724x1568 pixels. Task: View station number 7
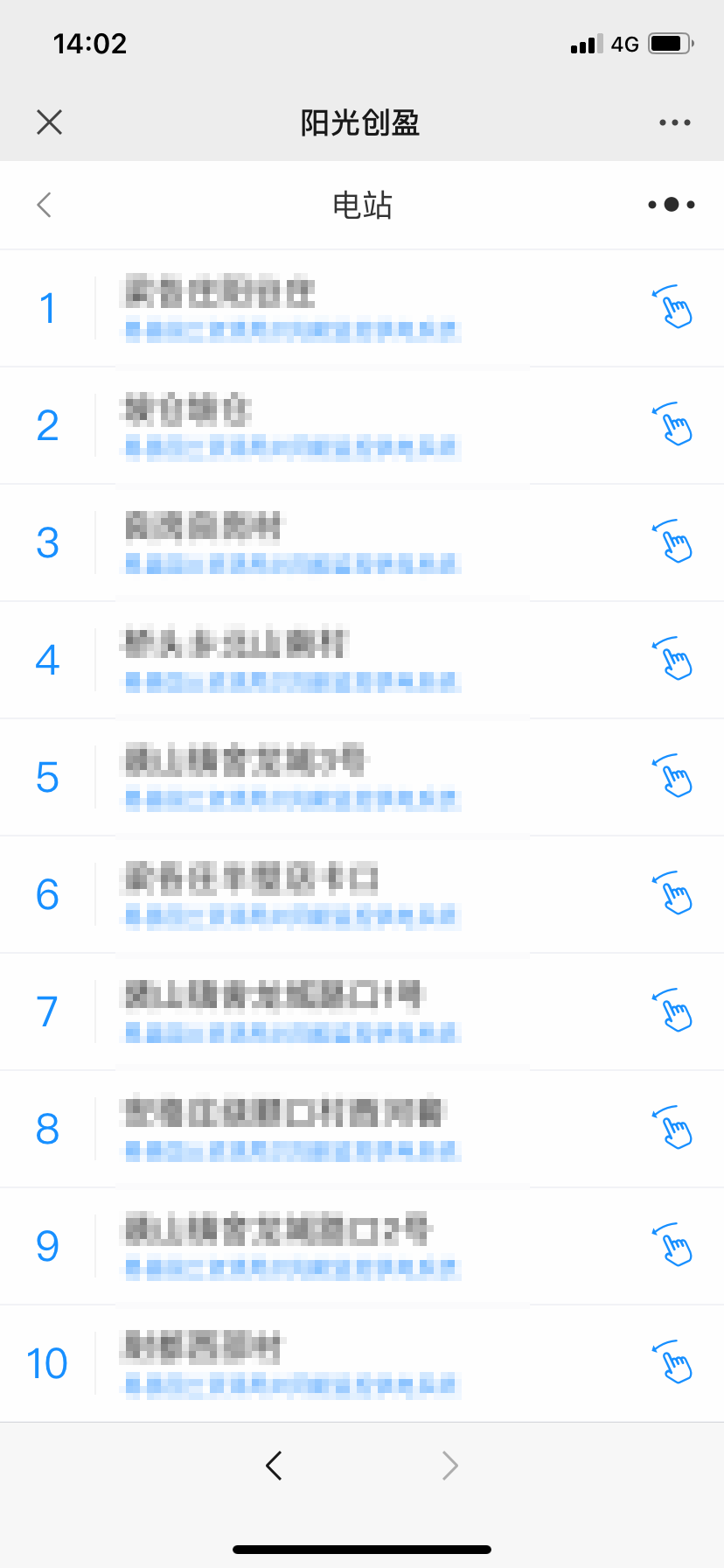(289, 1011)
